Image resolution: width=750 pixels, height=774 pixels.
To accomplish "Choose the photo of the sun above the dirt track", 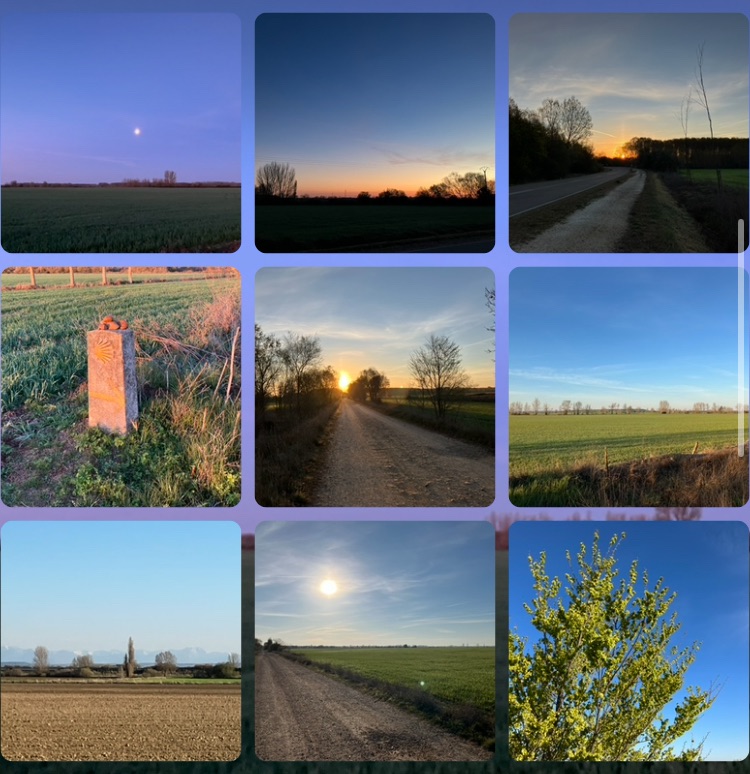I will click(x=375, y=640).
